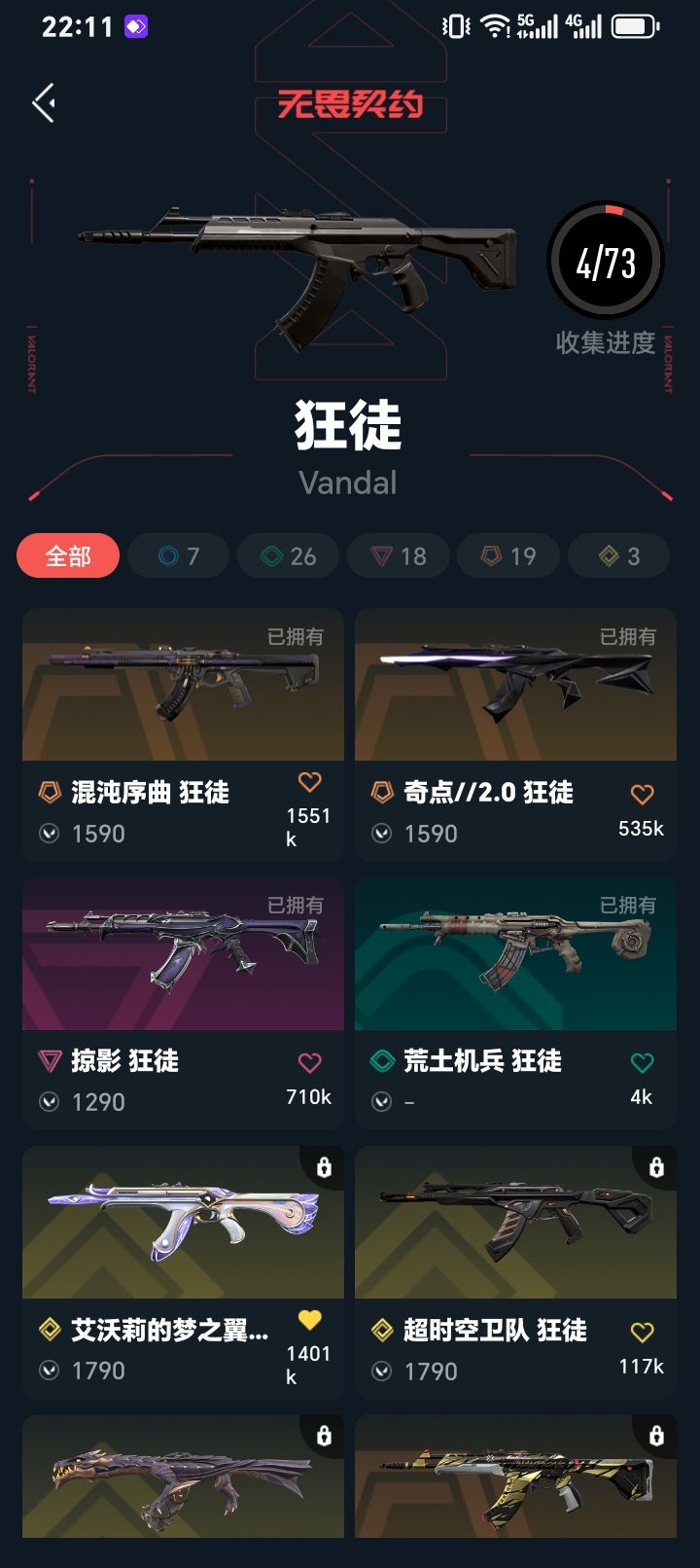Open the 掠影 狂徒 skin card
The height and width of the screenshot is (1568, 700).
tap(183, 1003)
